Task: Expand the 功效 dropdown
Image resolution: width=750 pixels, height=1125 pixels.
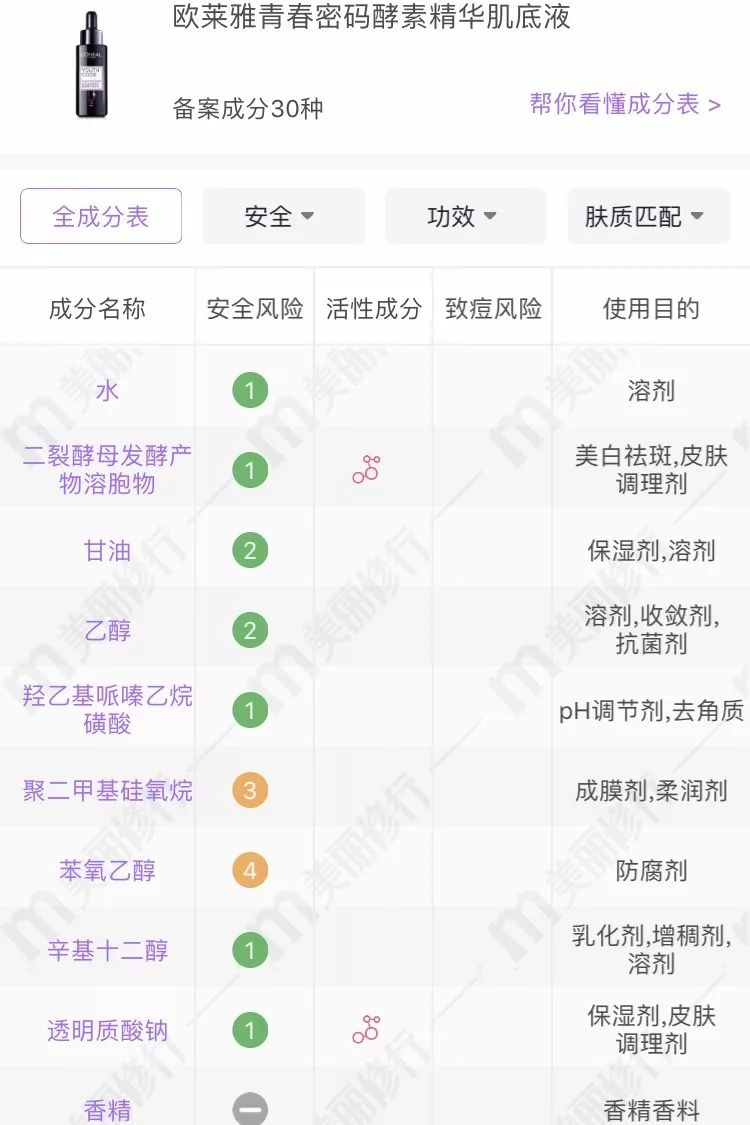Action: pyautogui.click(x=465, y=216)
